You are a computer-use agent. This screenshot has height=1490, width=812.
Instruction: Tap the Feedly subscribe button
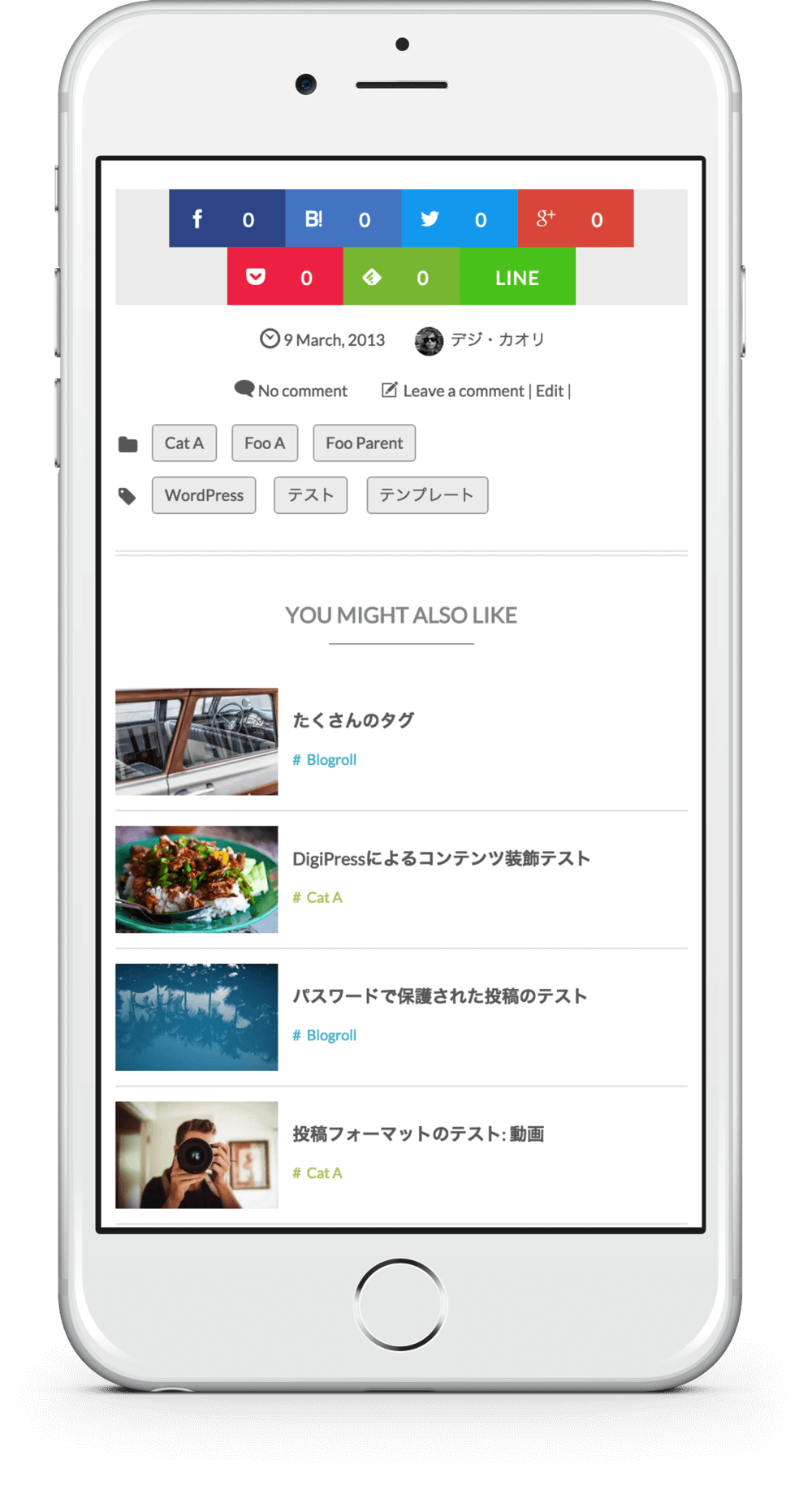click(x=401, y=277)
